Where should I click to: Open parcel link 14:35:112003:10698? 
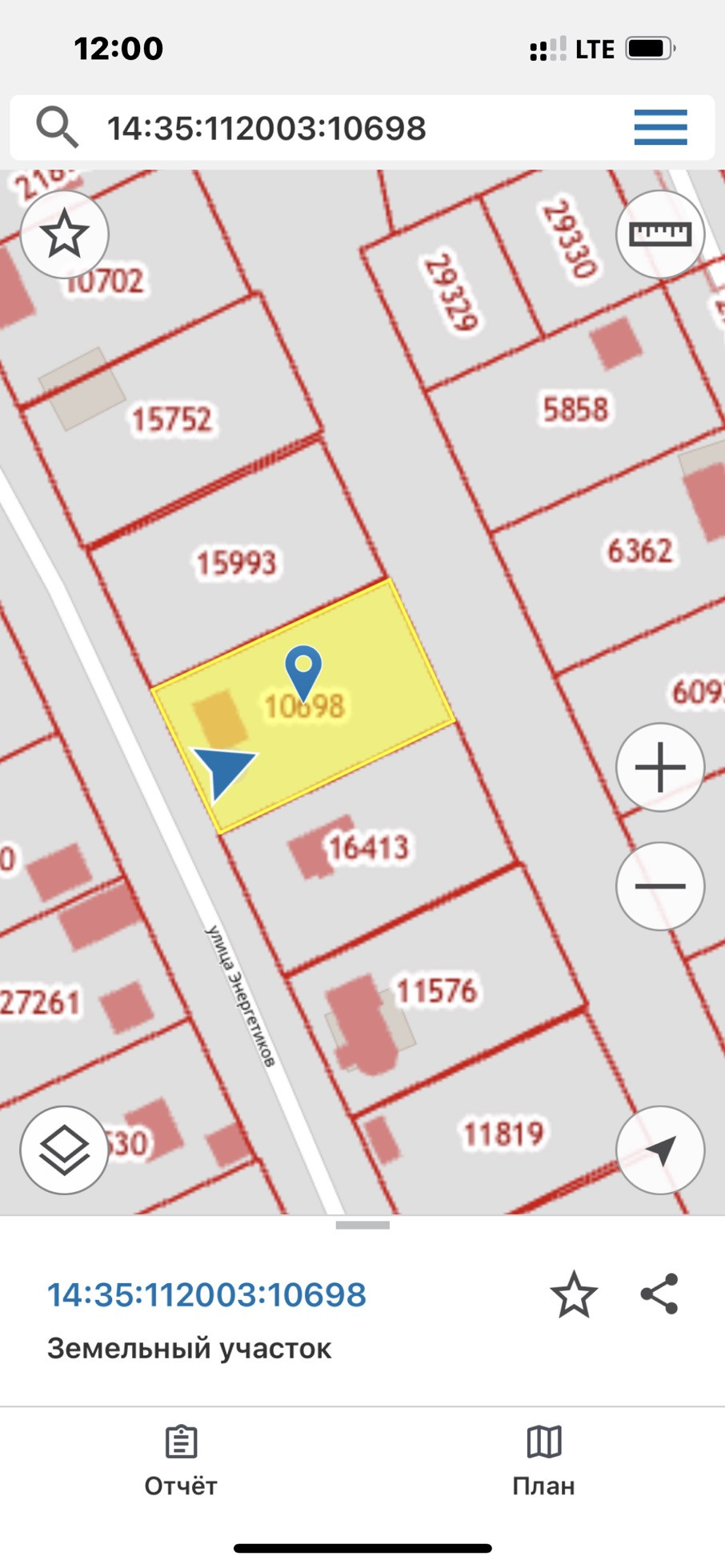(206, 1294)
